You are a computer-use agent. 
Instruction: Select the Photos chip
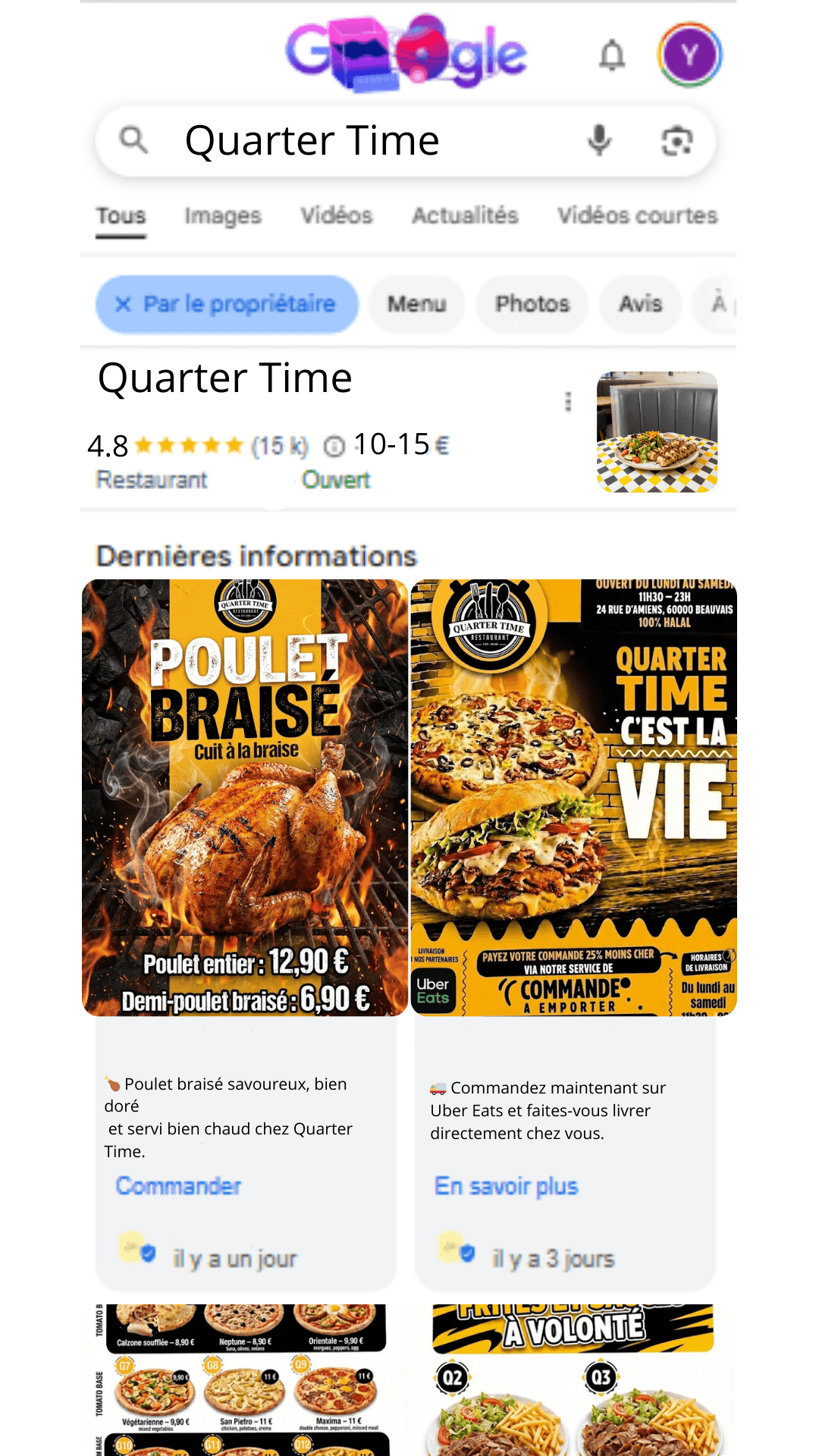[532, 304]
